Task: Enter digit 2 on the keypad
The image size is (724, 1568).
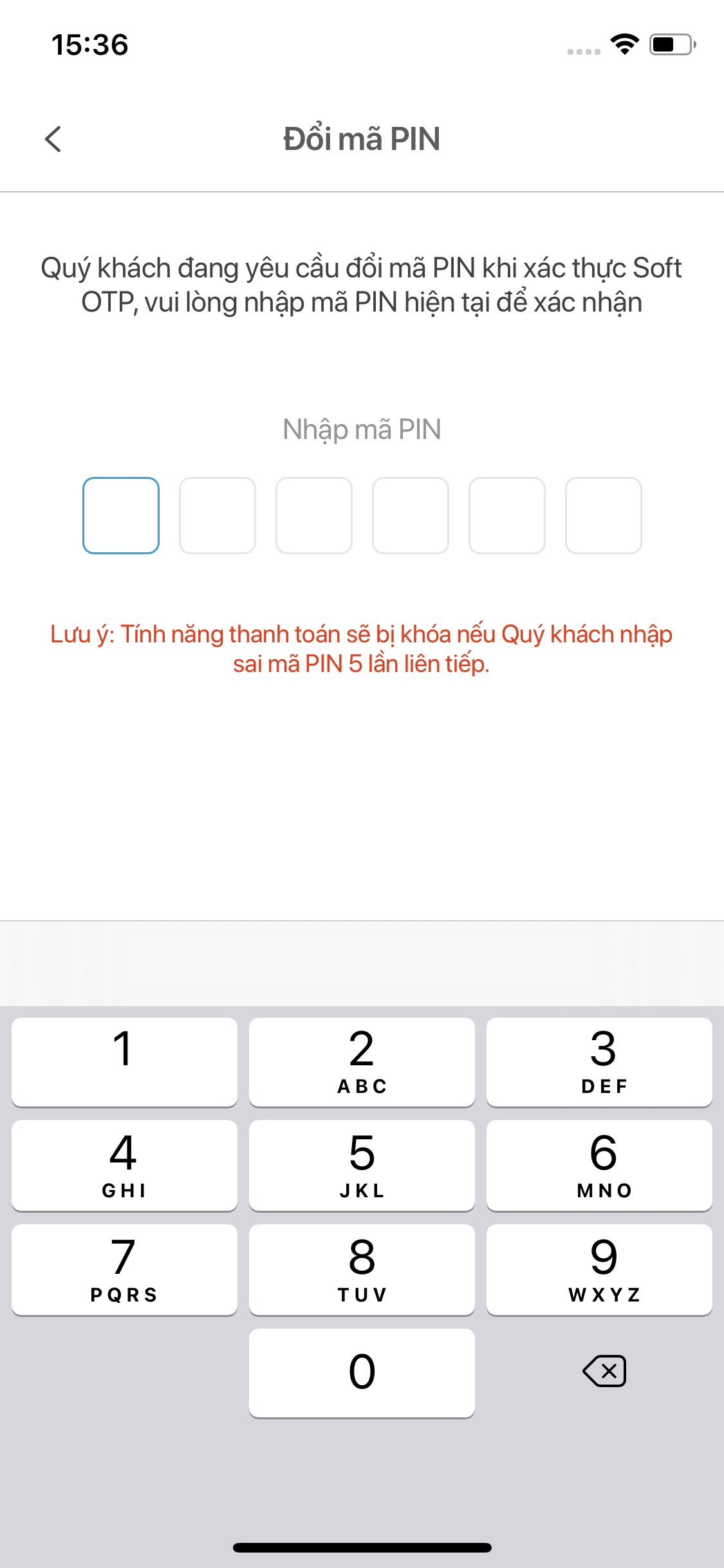Action: pyautogui.click(x=362, y=1062)
